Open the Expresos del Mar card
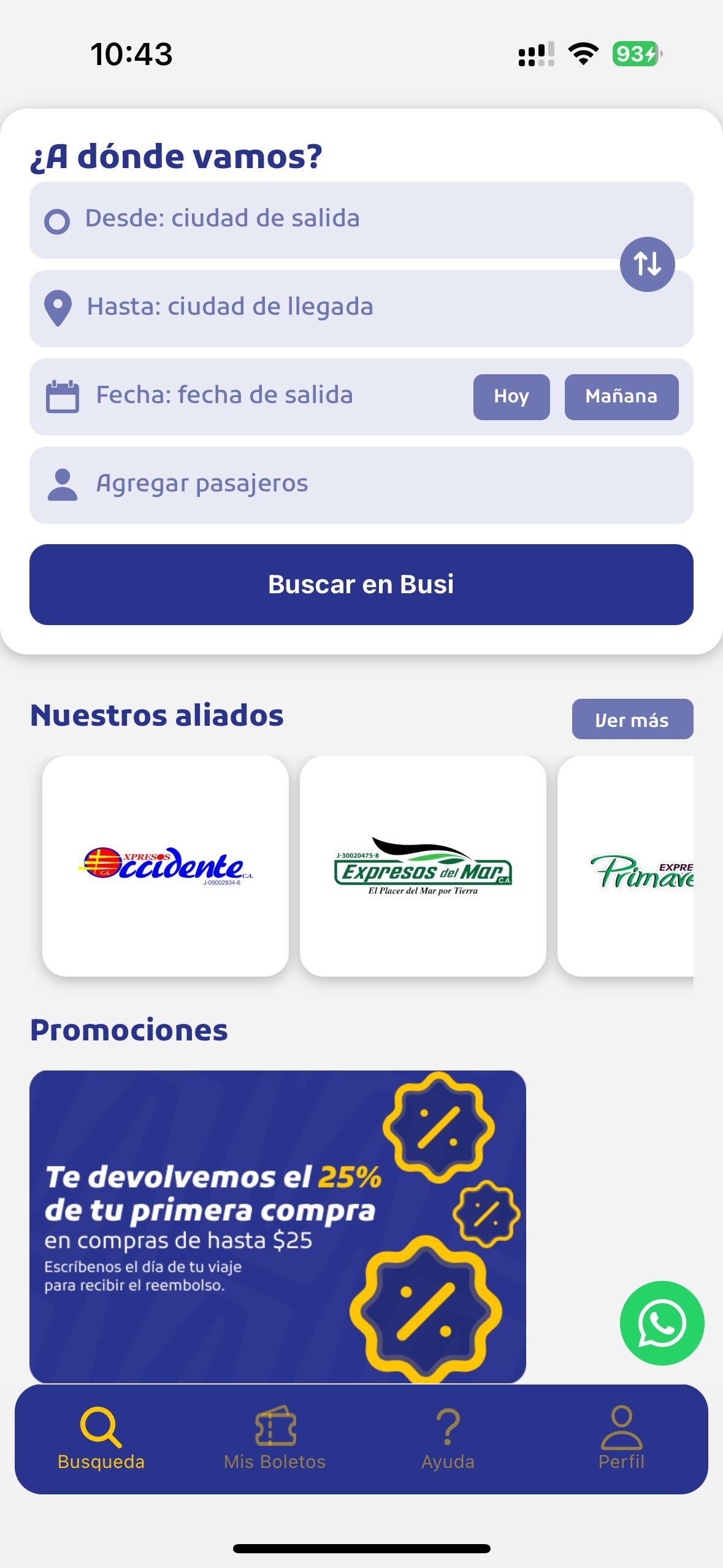This screenshot has width=723, height=1568. pyautogui.click(x=423, y=866)
